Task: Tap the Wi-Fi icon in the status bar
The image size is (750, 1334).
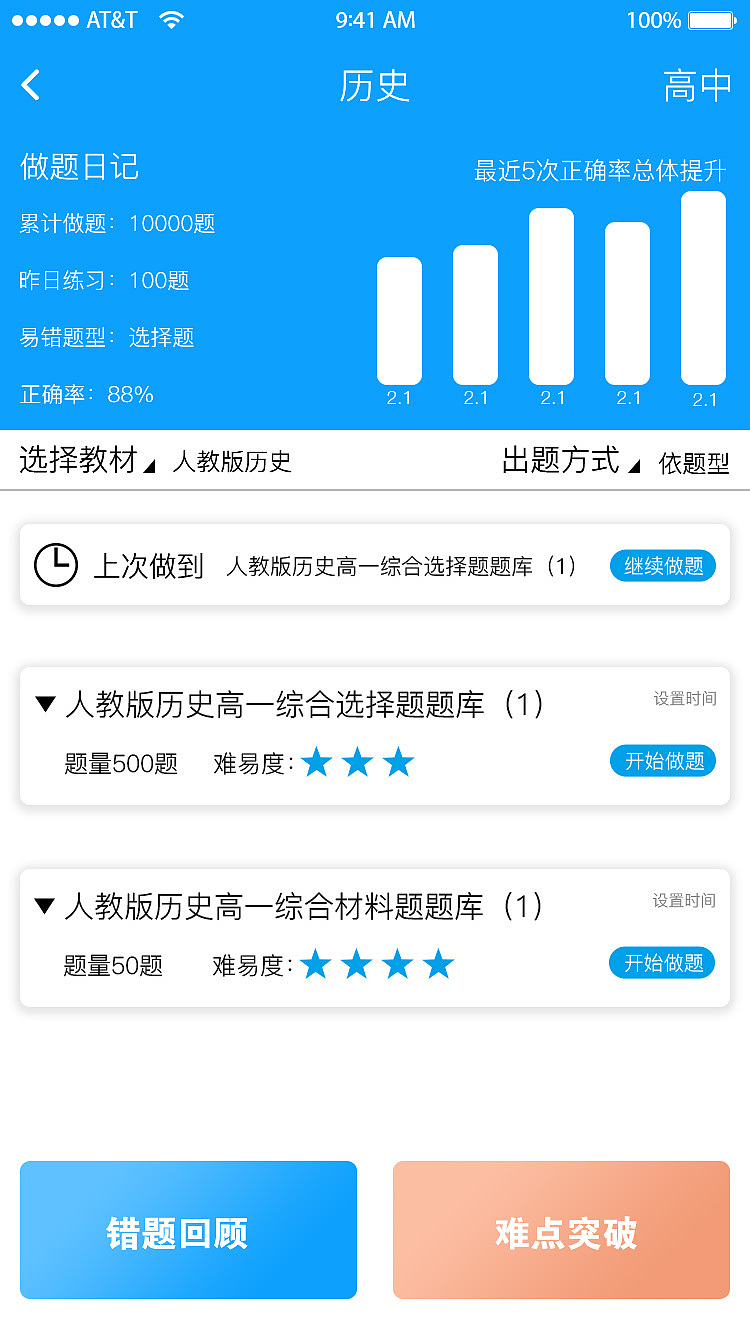Action: click(x=170, y=18)
